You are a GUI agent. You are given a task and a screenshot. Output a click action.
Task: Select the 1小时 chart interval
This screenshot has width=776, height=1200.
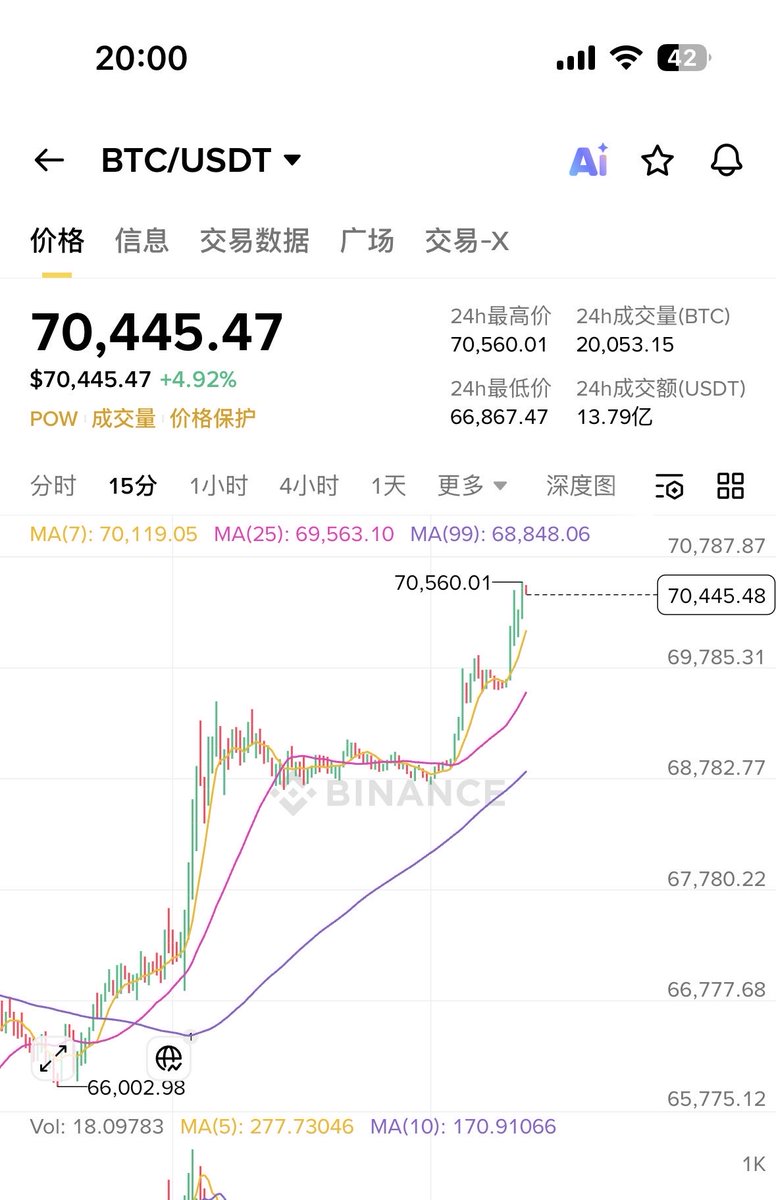pyautogui.click(x=218, y=486)
